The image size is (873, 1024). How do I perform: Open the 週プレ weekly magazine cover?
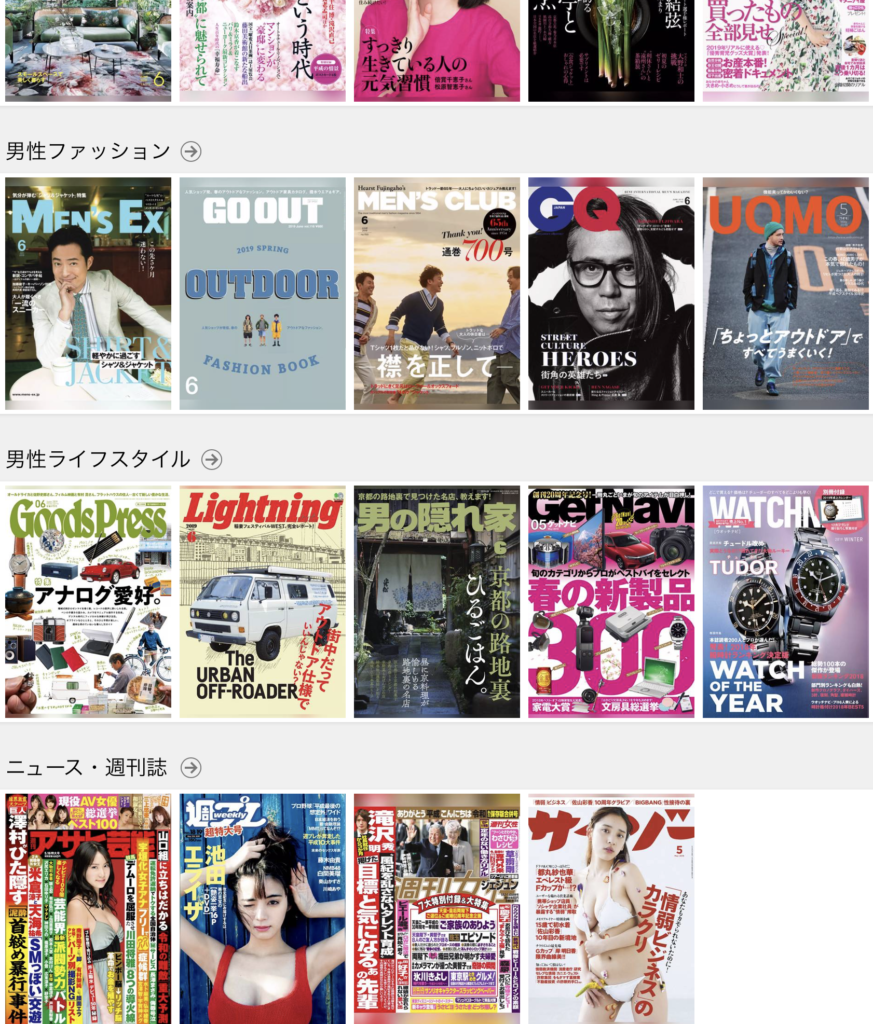[262, 908]
